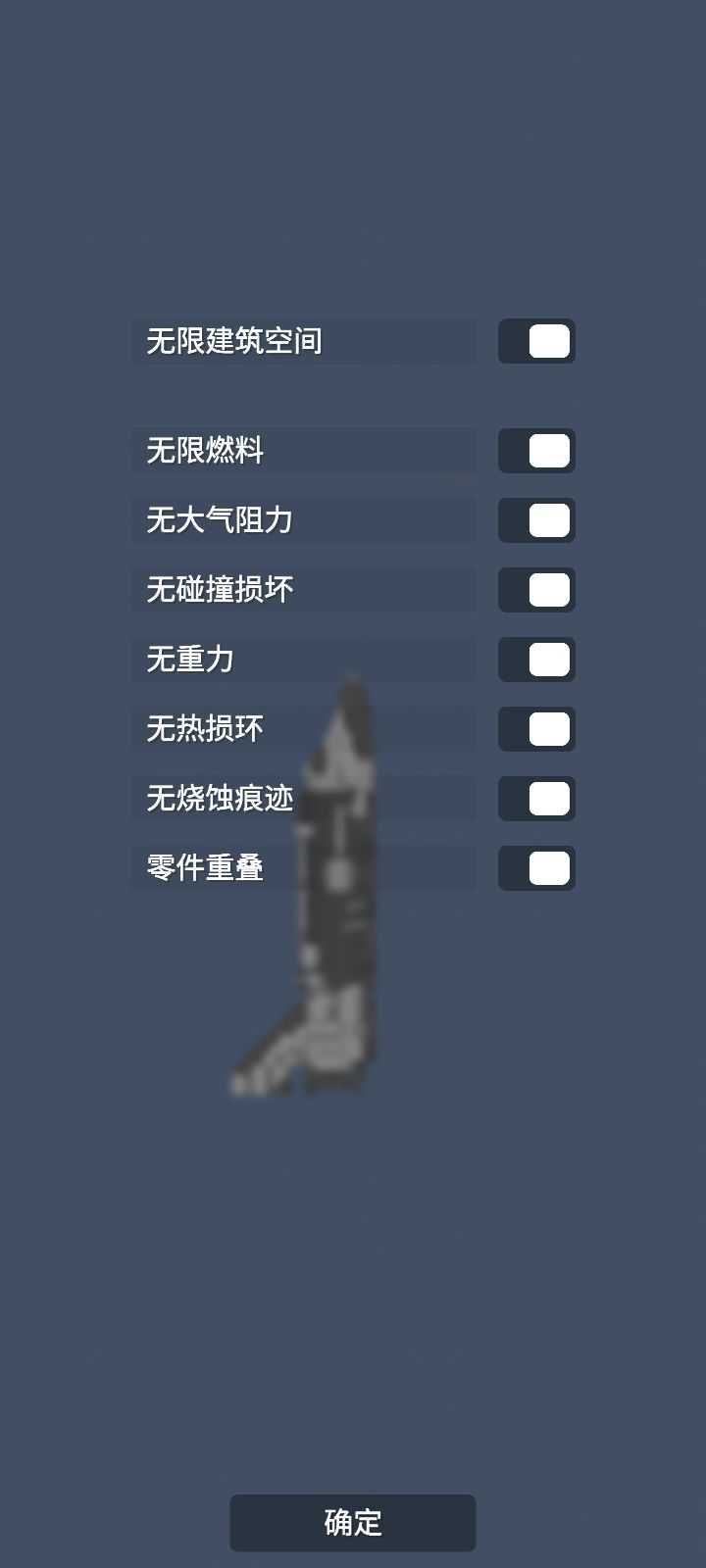Image resolution: width=706 pixels, height=1568 pixels.
Task: Toggle the 无碰撞损坏 option
Action: tap(536, 590)
